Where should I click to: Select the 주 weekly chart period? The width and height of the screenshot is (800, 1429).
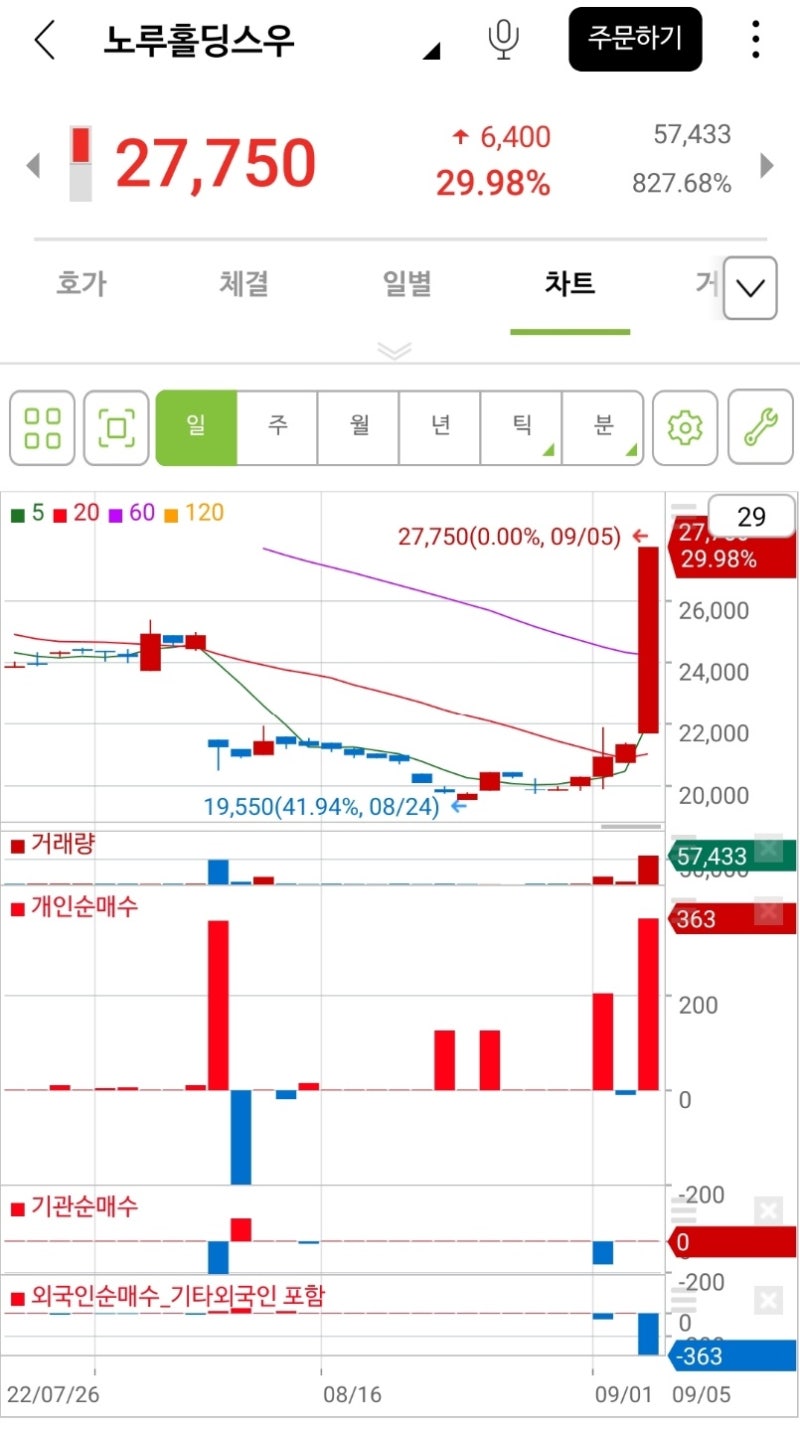(x=277, y=428)
